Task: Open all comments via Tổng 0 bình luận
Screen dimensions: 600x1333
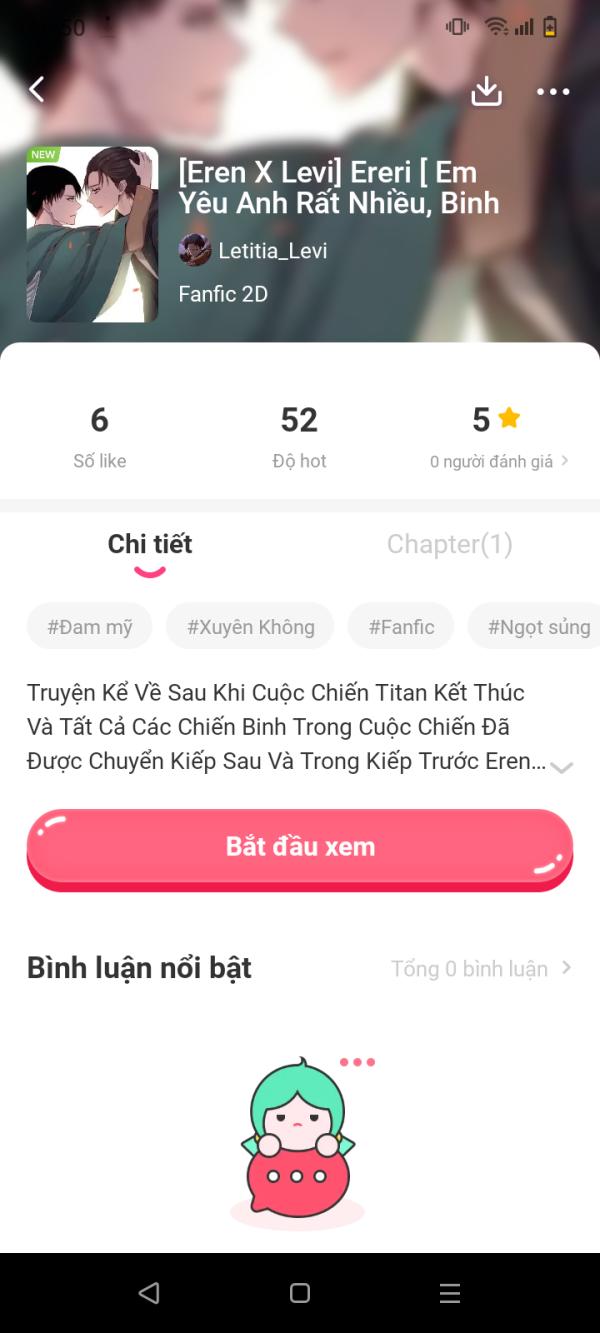Action: click(481, 968)
